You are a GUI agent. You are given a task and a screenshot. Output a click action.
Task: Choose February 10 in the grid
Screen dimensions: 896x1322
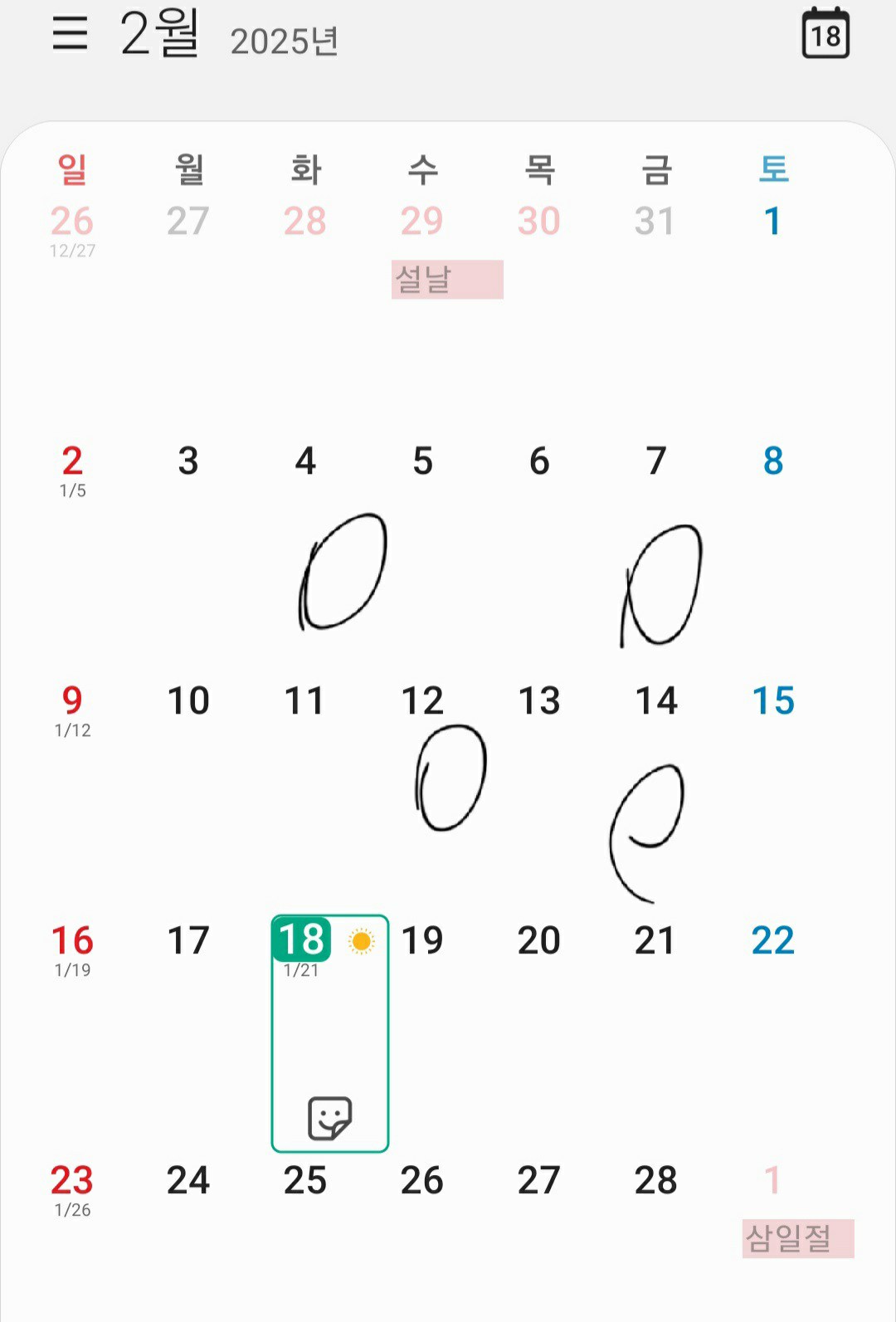[188, 701]
